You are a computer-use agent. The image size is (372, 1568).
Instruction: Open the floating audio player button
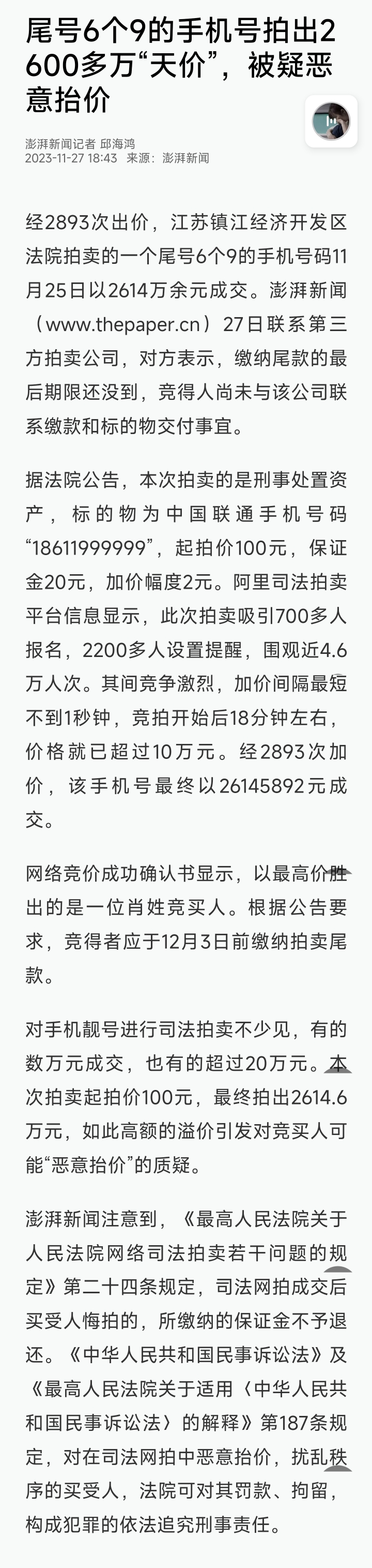coord(331,121)
